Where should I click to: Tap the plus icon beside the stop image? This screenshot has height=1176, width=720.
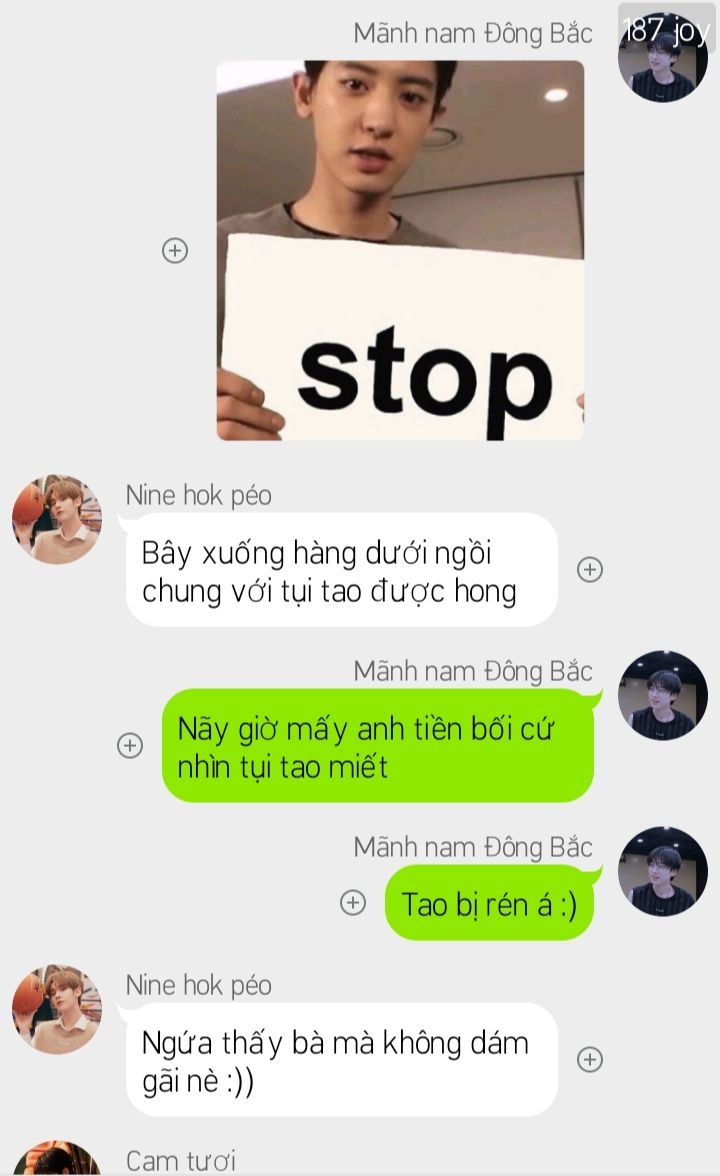pos(175,250)
